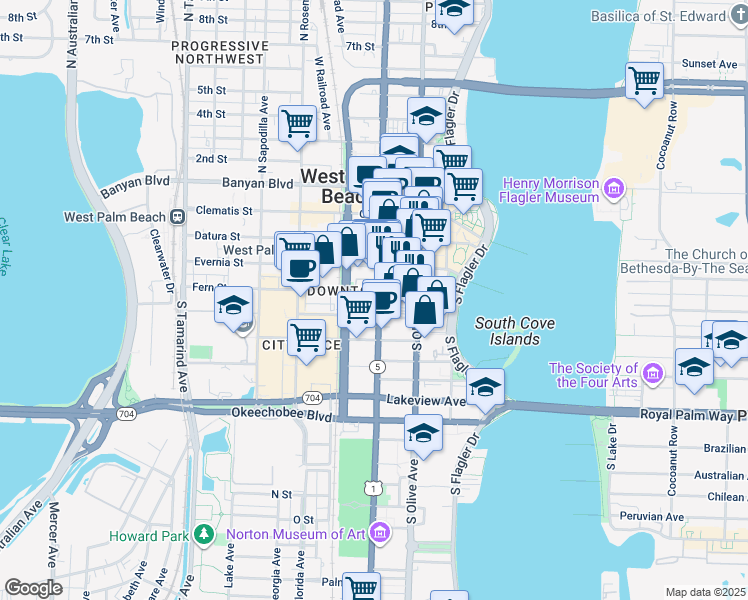The image size is (748, 600).
Task: Tap the West Palm Beach station icon
Action: pyautogui.click(x=176, y=215)
